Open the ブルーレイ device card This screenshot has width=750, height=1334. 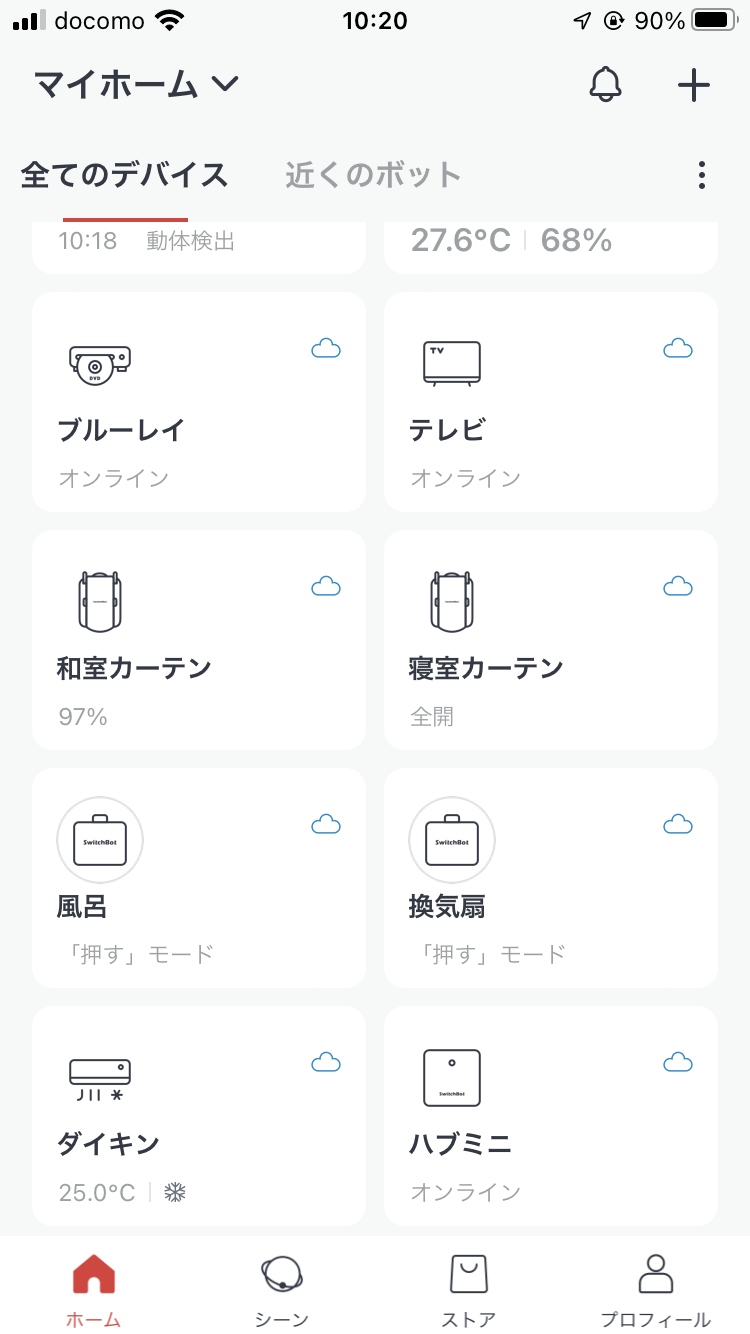(199, 402)
